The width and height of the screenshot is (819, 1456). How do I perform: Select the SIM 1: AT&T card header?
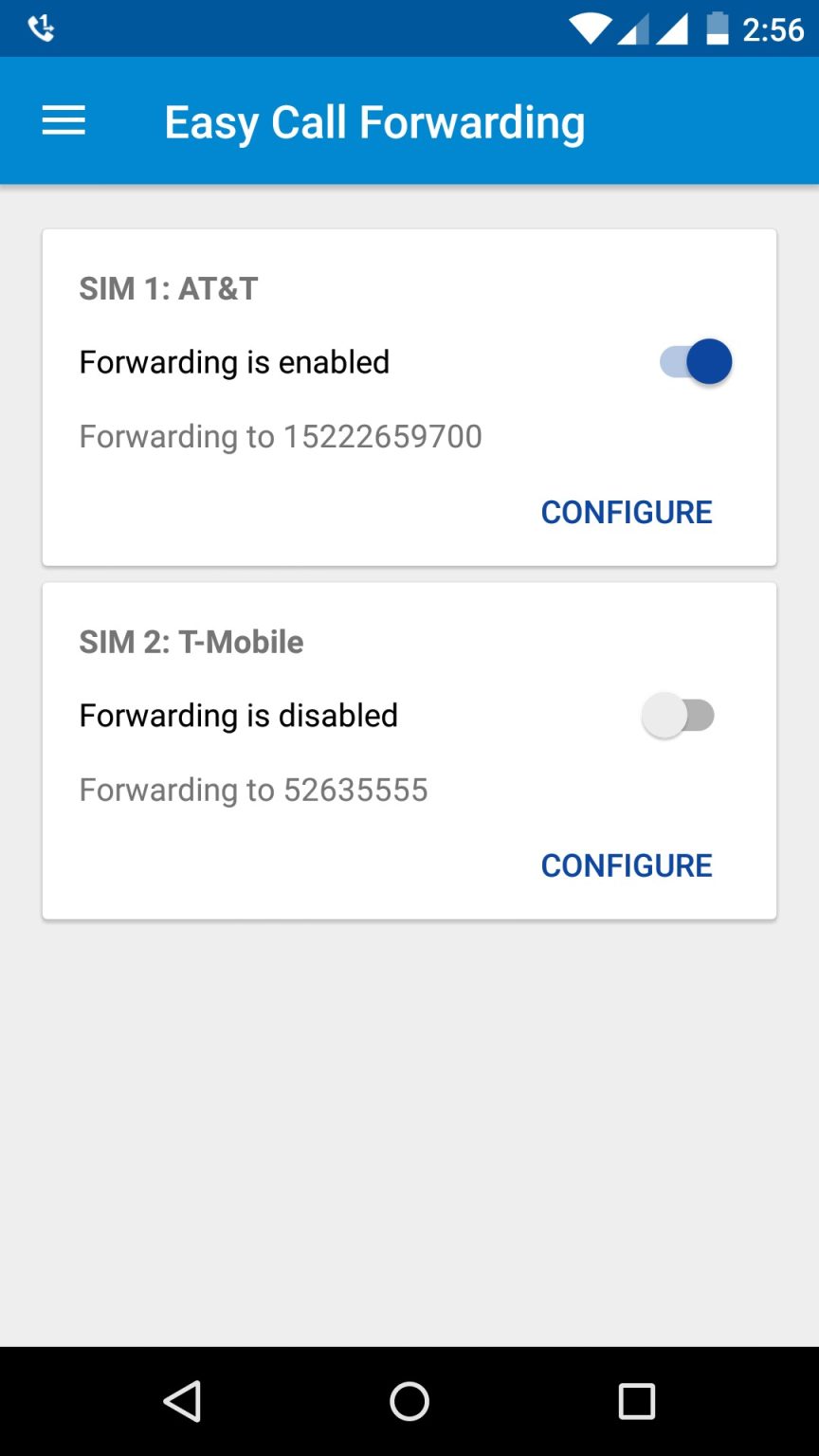pos(169,288)
